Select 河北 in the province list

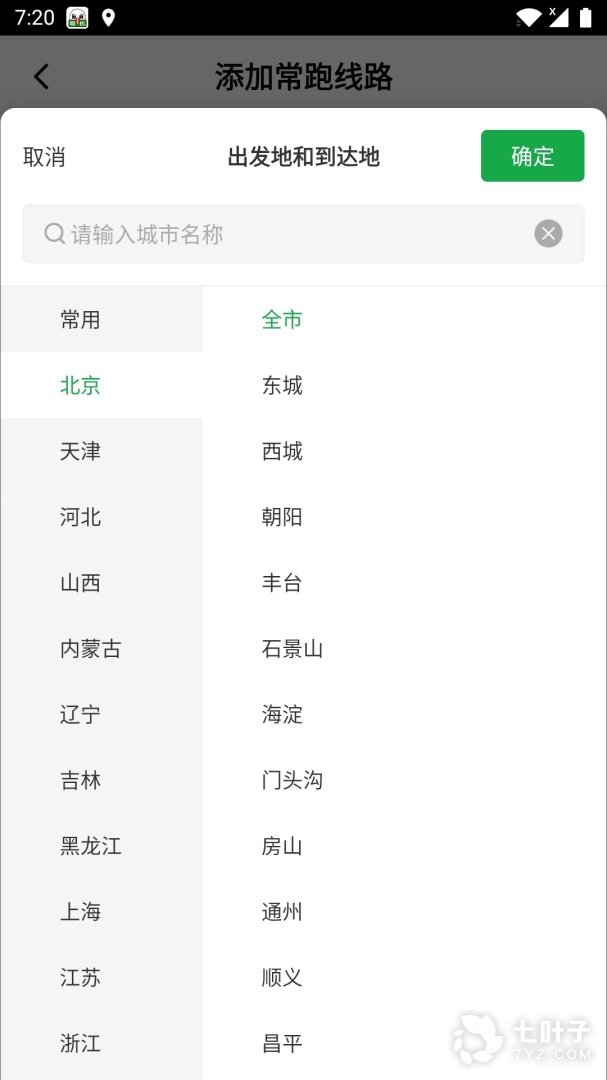[81, 518]
